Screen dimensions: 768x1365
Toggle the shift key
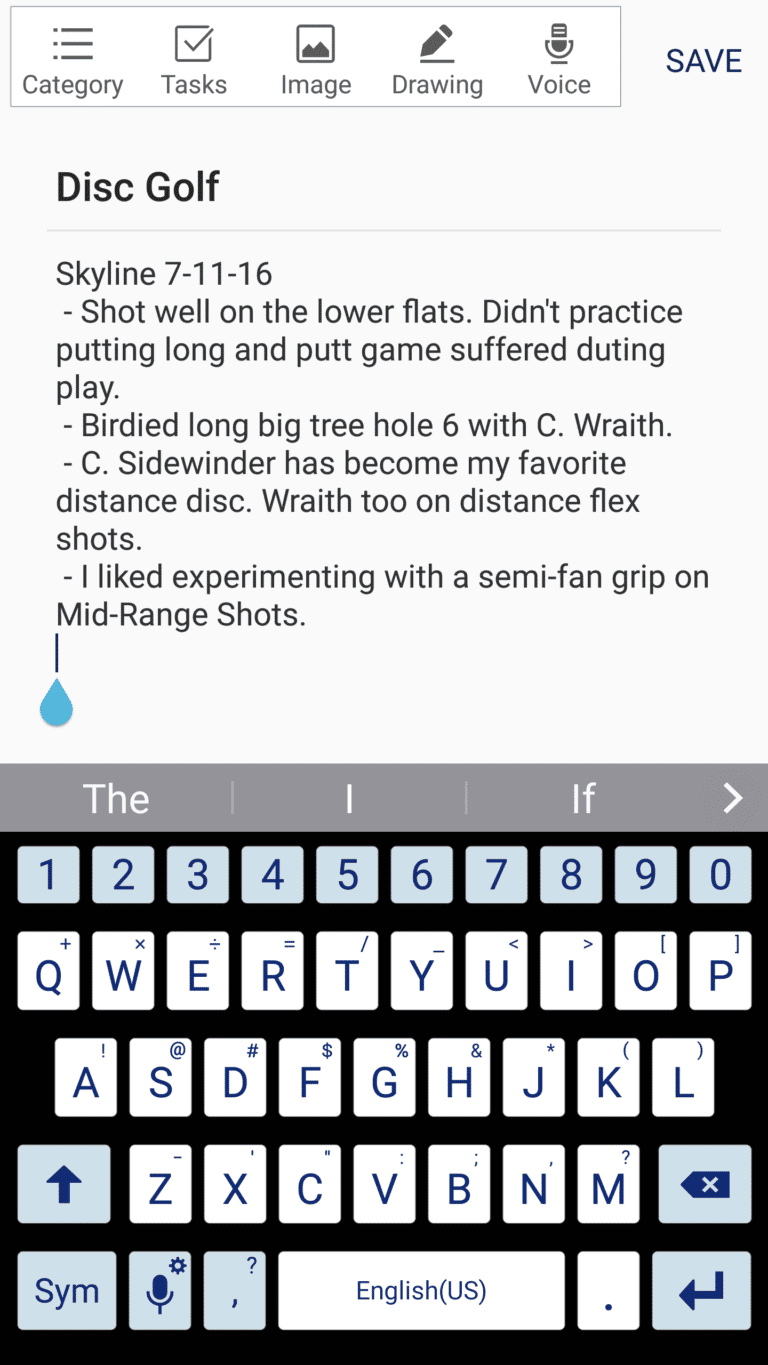click(64, 1185)
